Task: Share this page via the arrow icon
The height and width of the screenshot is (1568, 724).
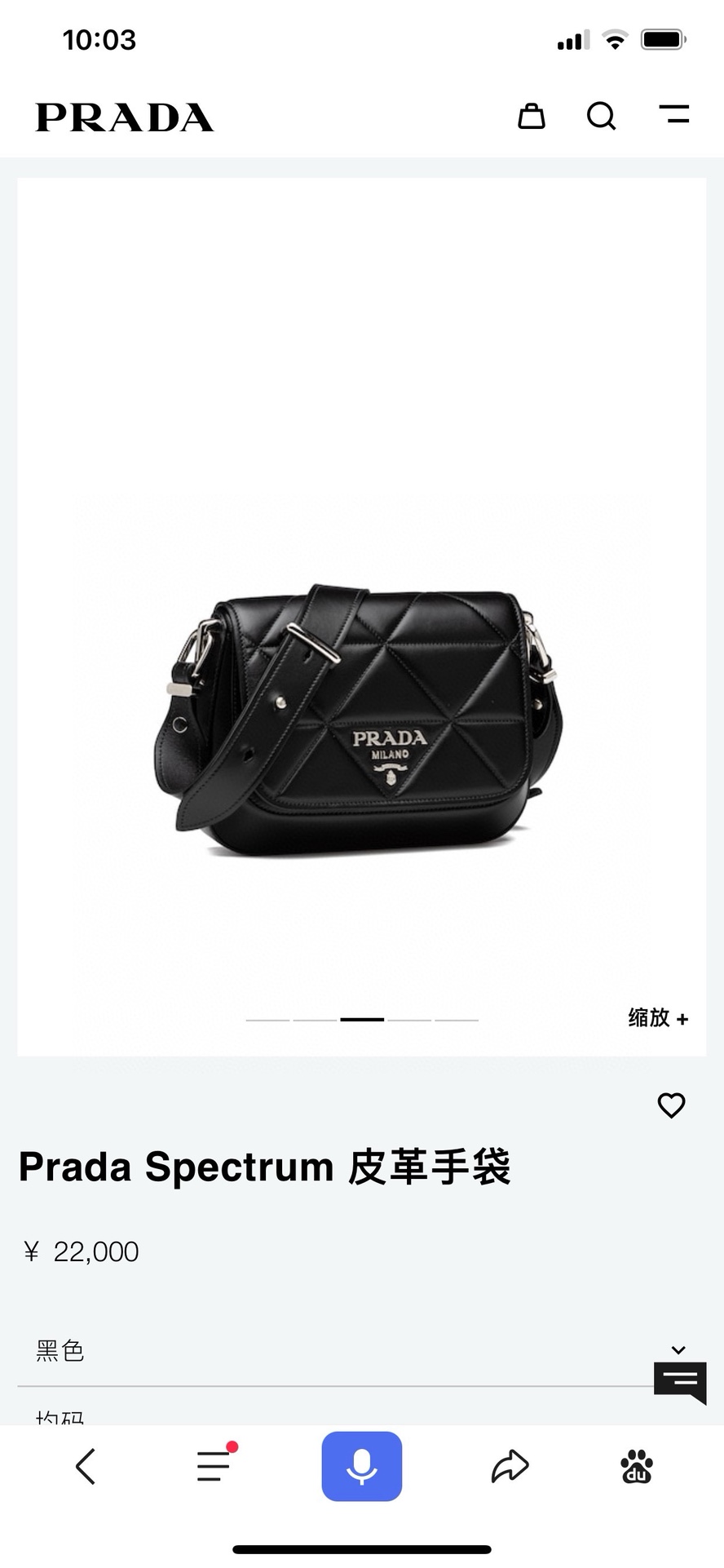Action: [510, 1466]
